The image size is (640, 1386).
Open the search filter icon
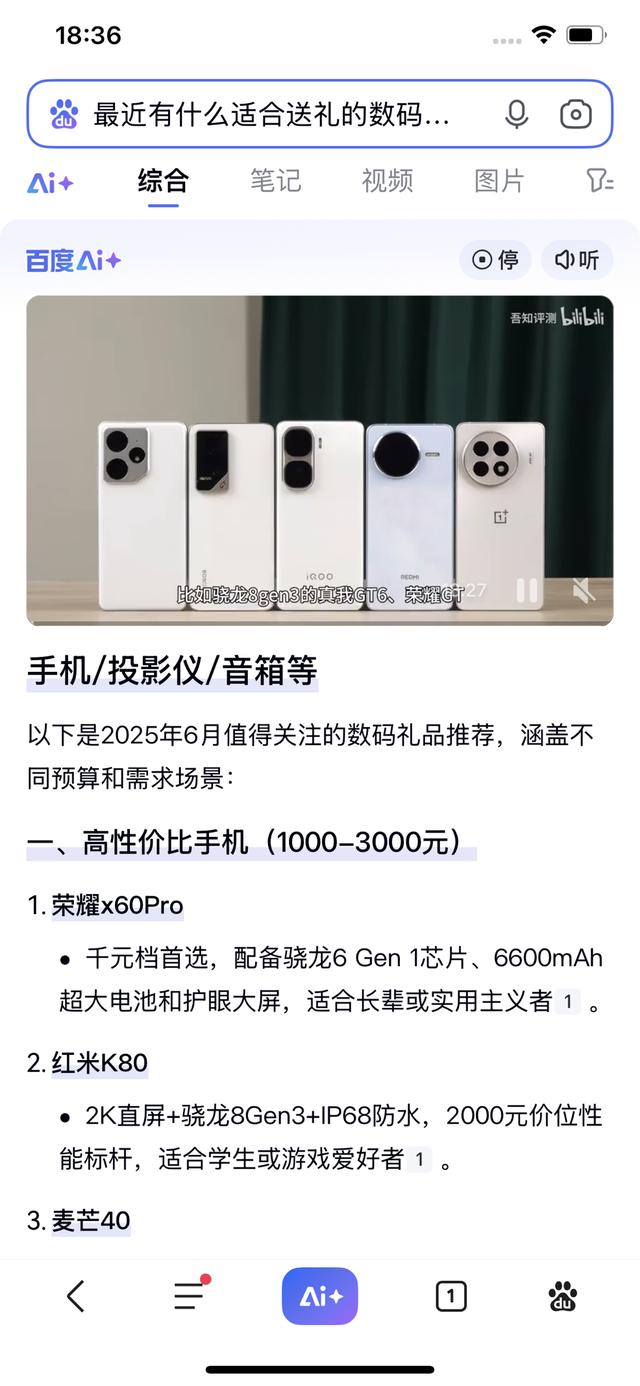(x=599, y=181)
